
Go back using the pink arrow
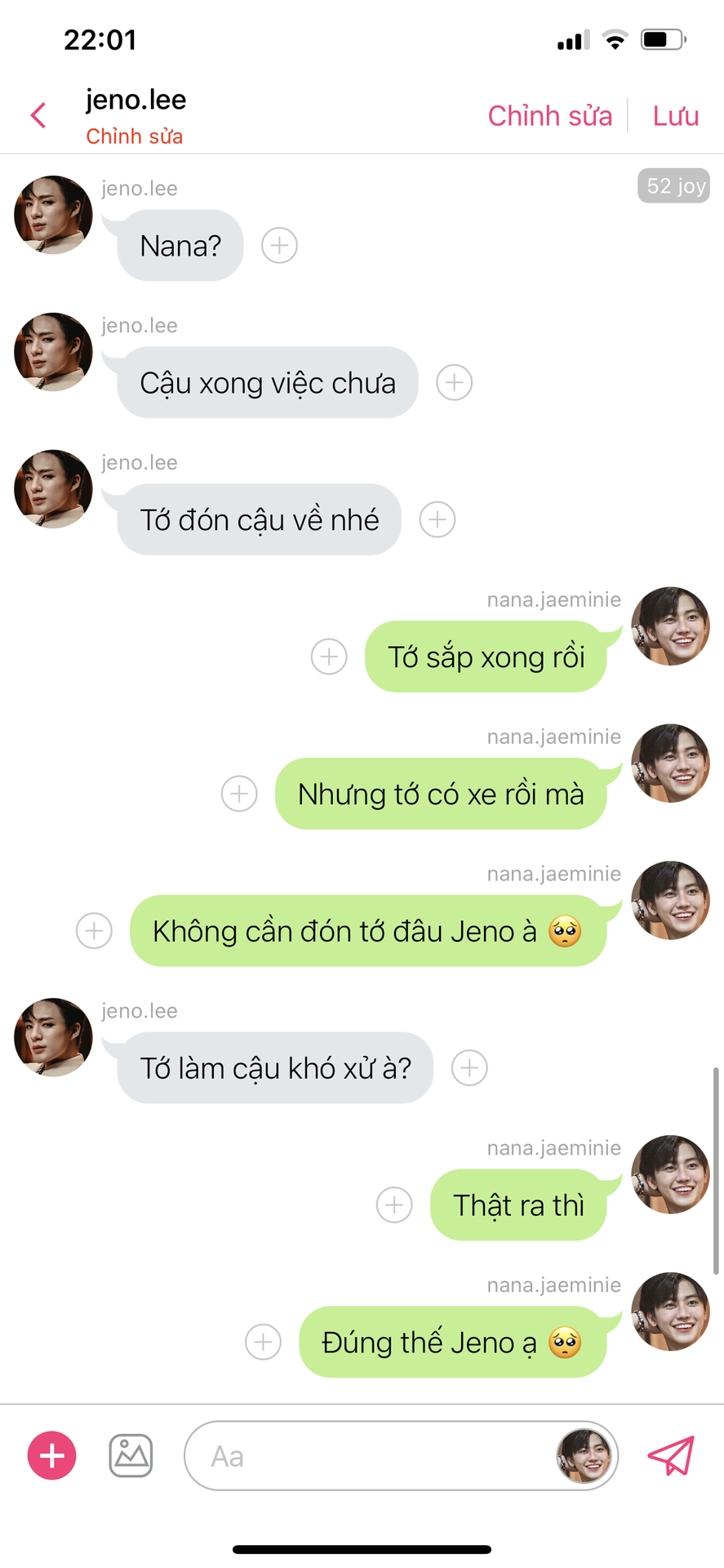(38, 115)
